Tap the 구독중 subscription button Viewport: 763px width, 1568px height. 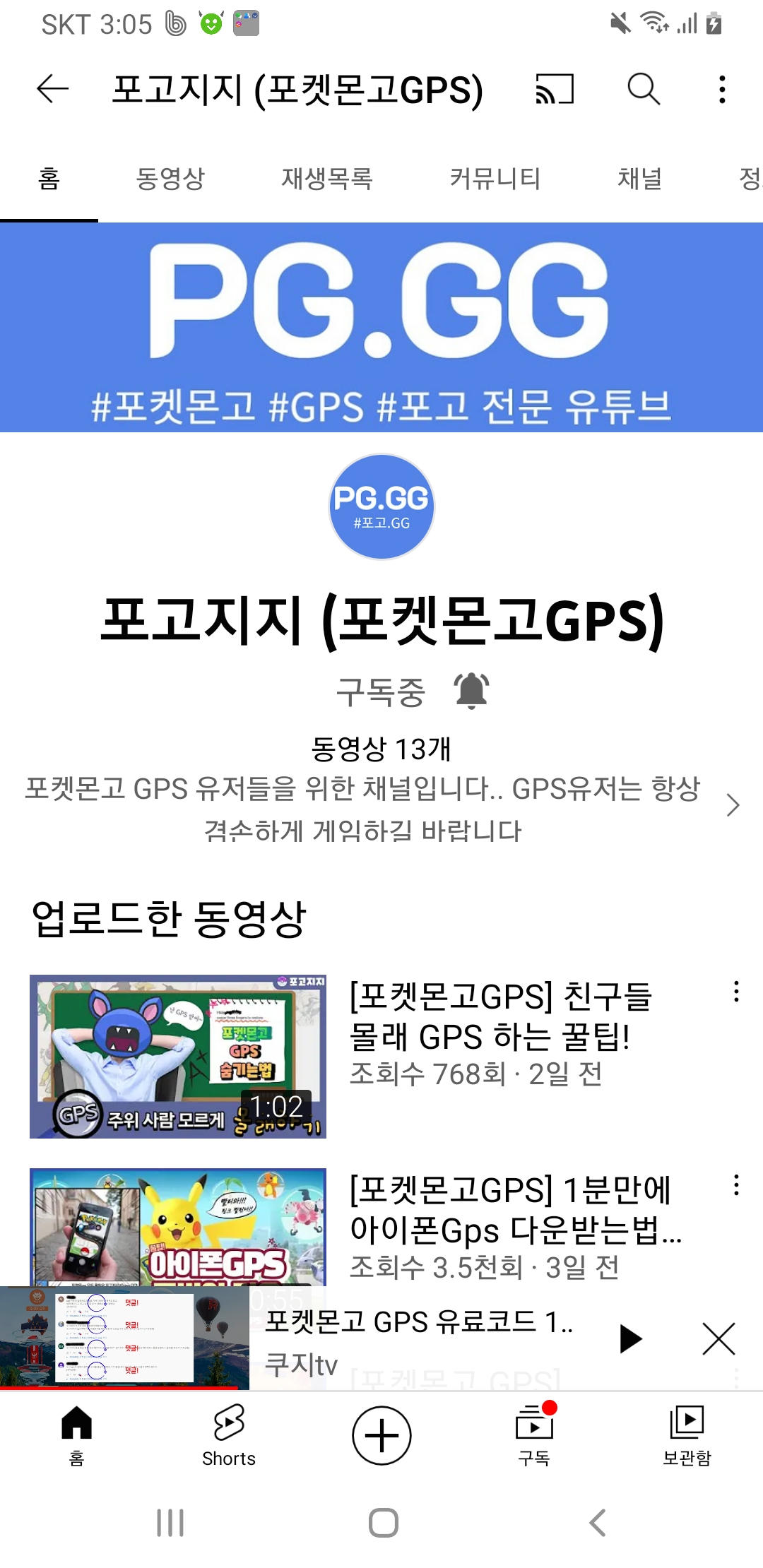[381, 691]
